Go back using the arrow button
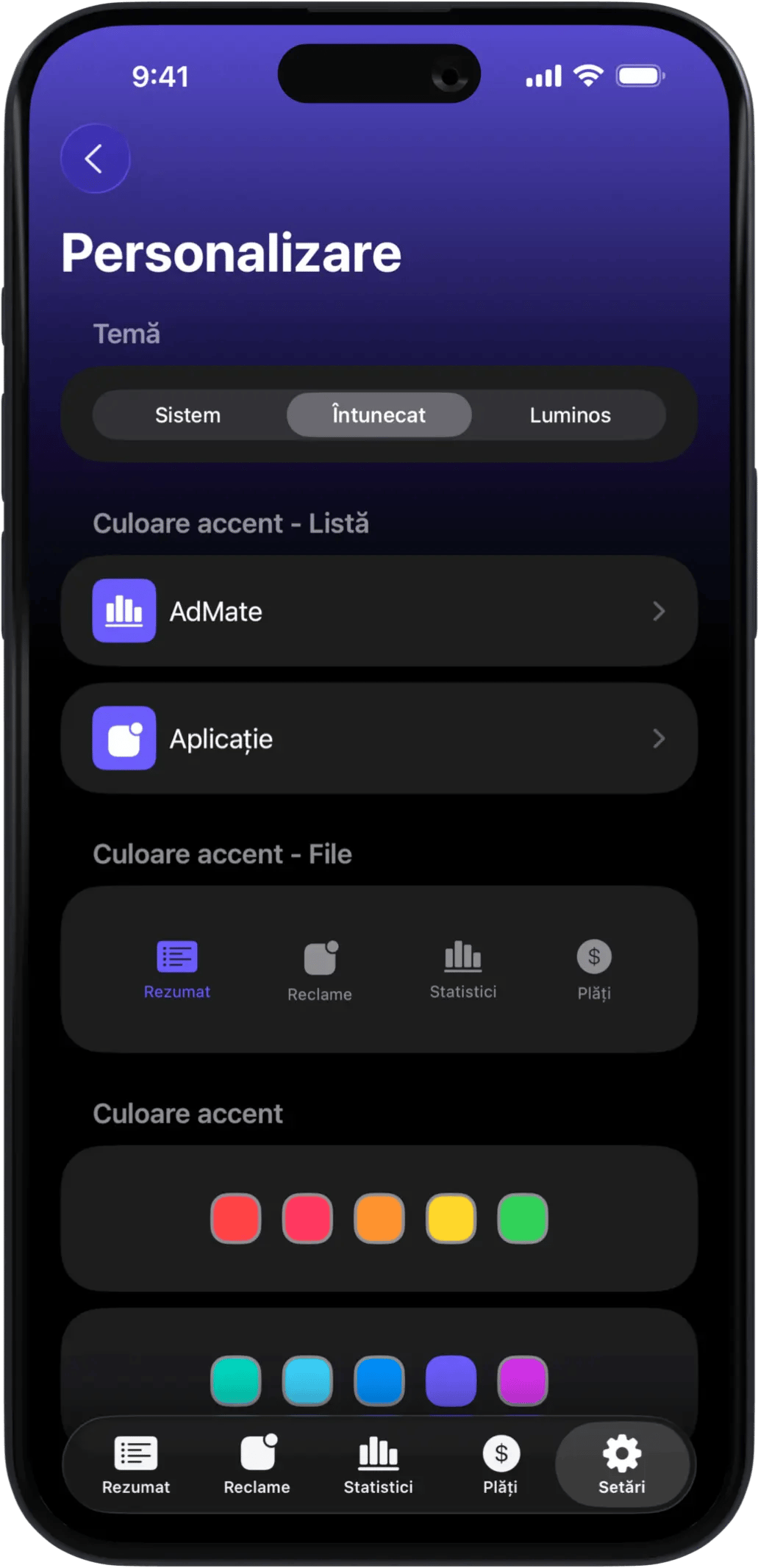758x1568 pixels. click(95, 159)
